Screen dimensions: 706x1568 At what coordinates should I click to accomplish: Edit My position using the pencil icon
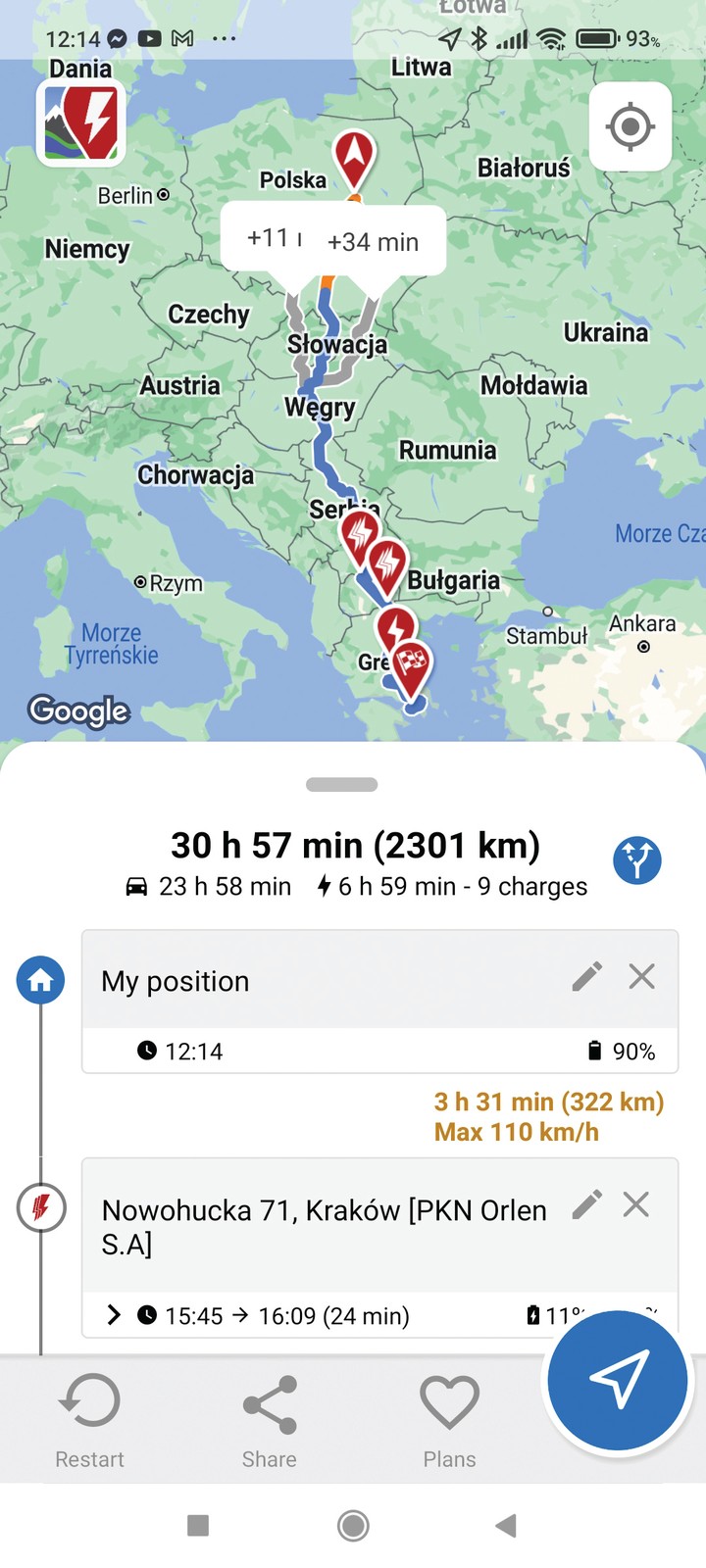tap(586, 976)
